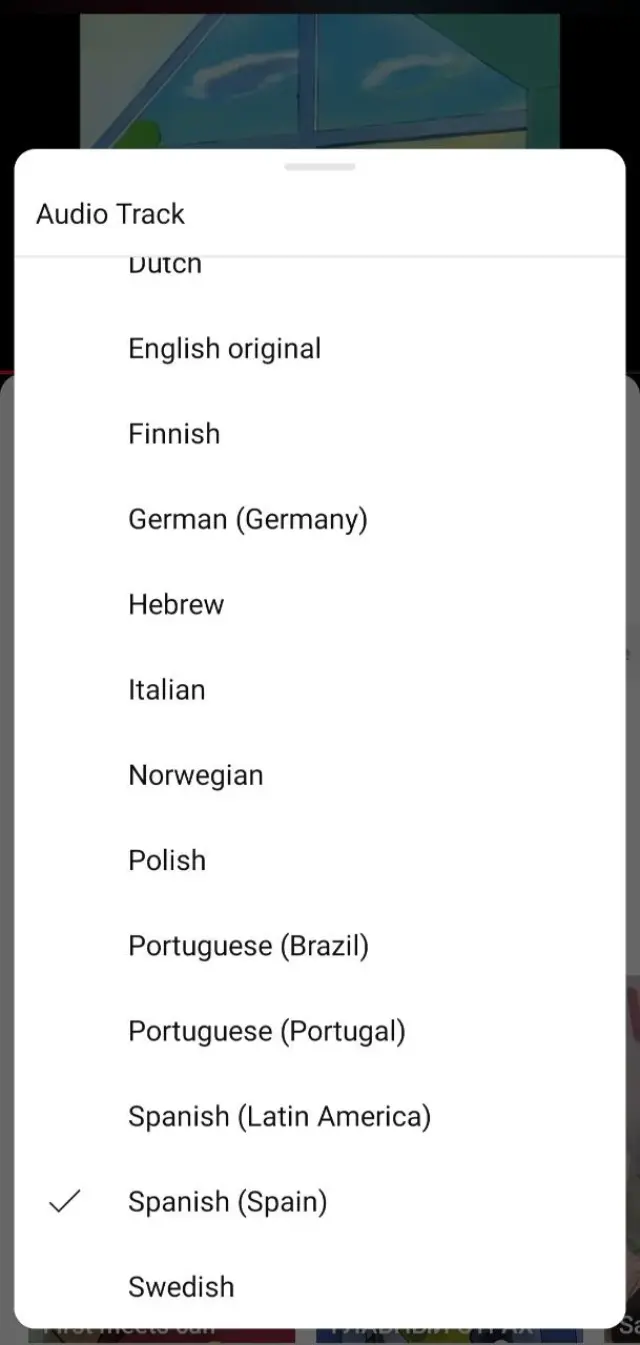Pick the Norwegian audio track
This screenshot has width=640, height=1345.
pos(196,776)
